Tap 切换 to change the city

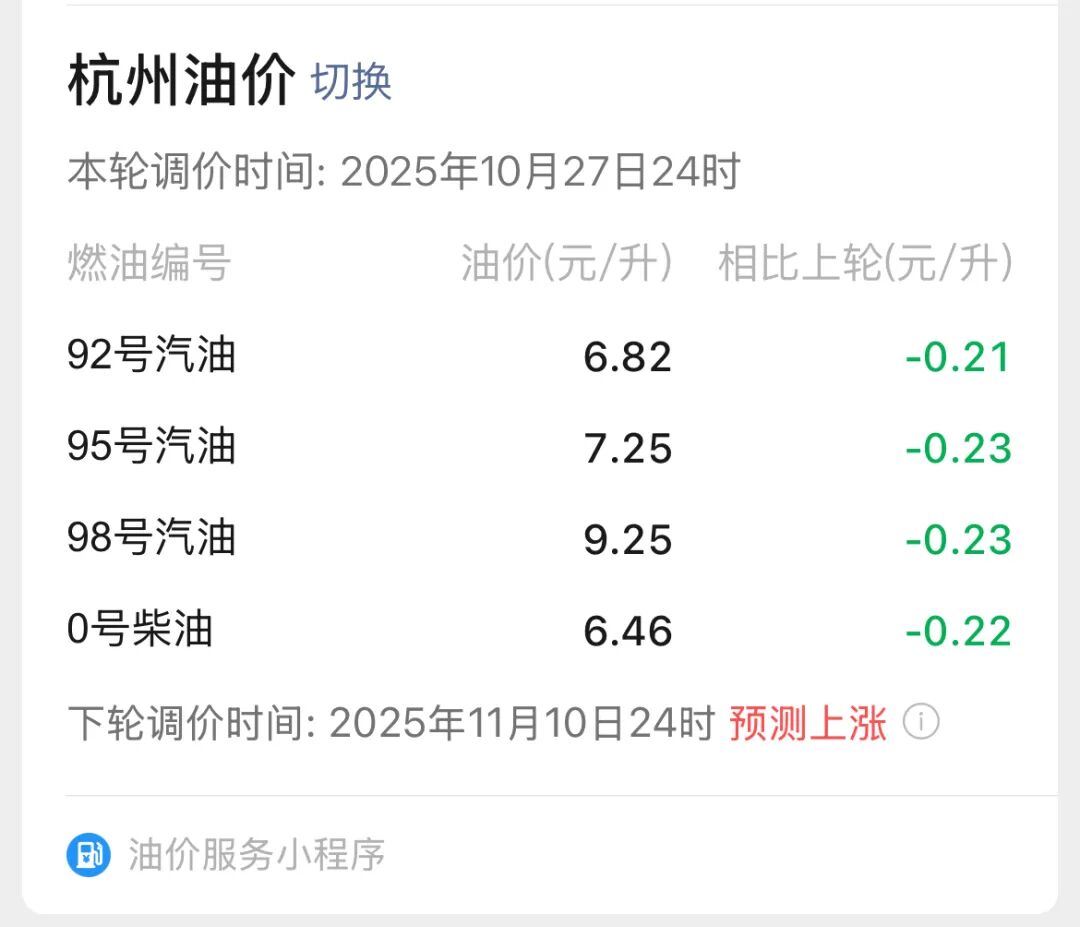[x=351, y=82]
